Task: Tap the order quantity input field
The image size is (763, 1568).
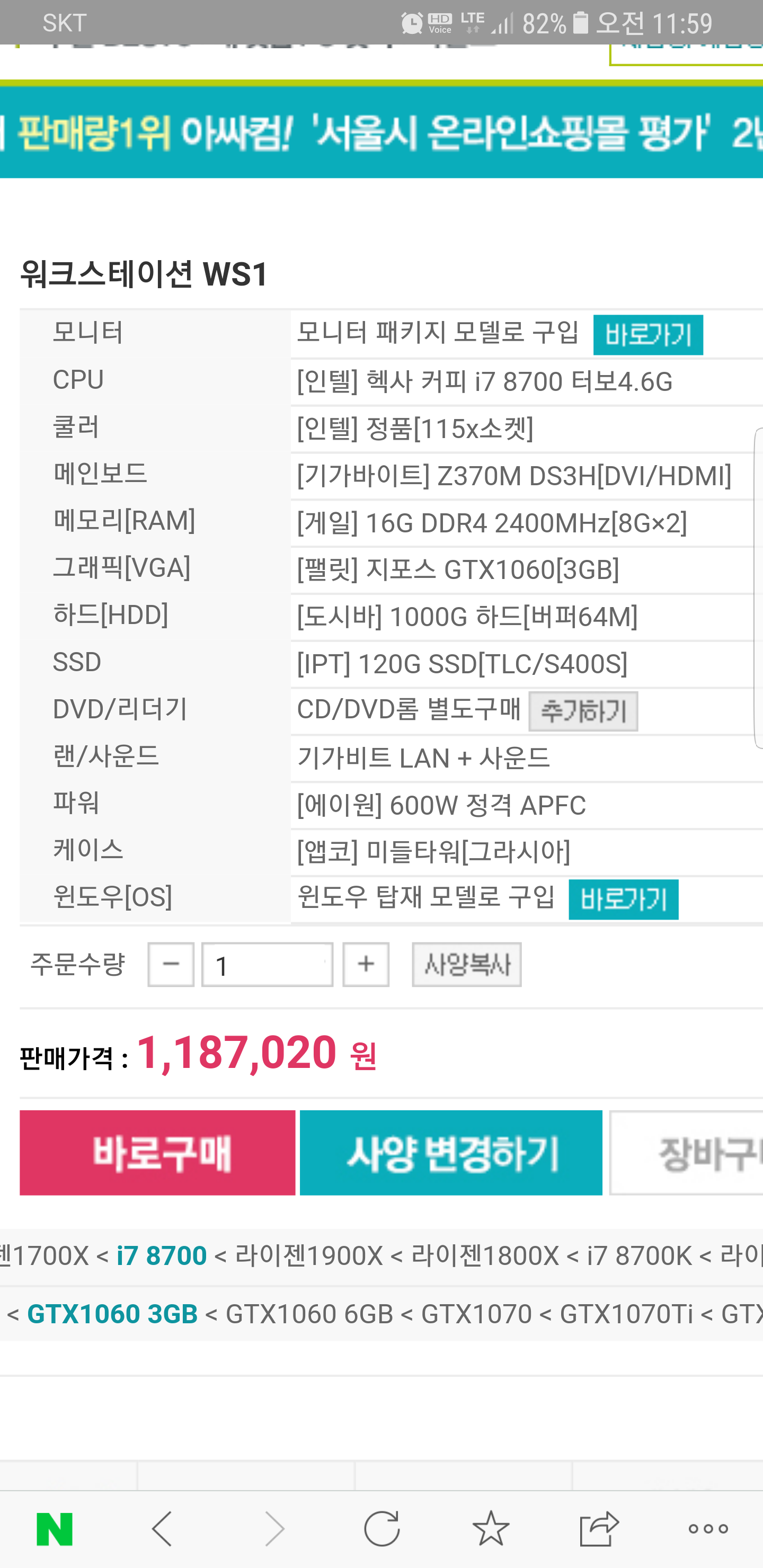Action: (268, 965)
